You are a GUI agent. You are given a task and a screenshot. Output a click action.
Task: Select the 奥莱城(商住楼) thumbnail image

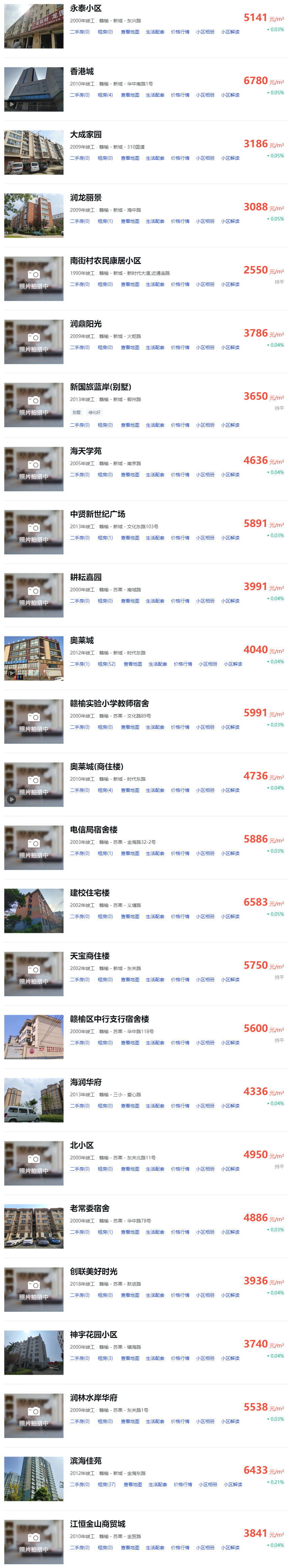pyautogui.click(x=34, y=785)
